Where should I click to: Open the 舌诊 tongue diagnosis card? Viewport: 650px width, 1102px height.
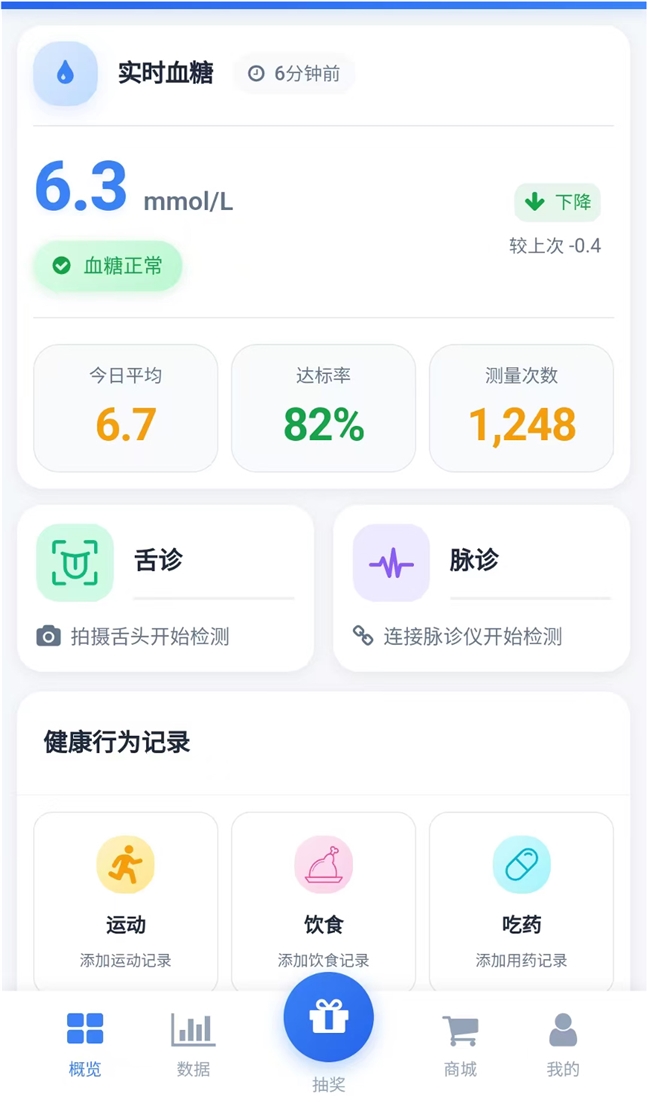tap(165, 587)
